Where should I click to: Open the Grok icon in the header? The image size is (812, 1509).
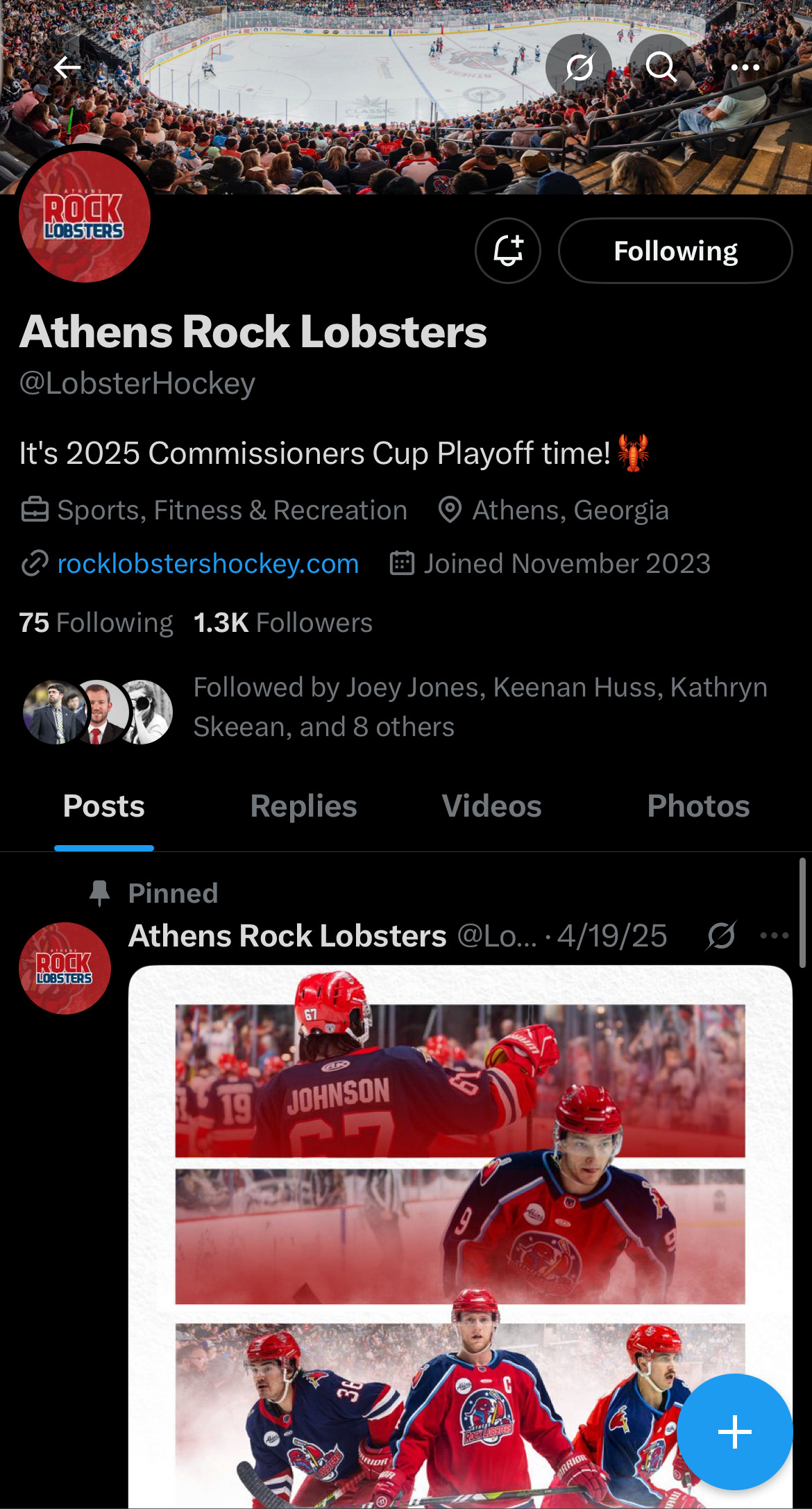(x=579, y=67)
